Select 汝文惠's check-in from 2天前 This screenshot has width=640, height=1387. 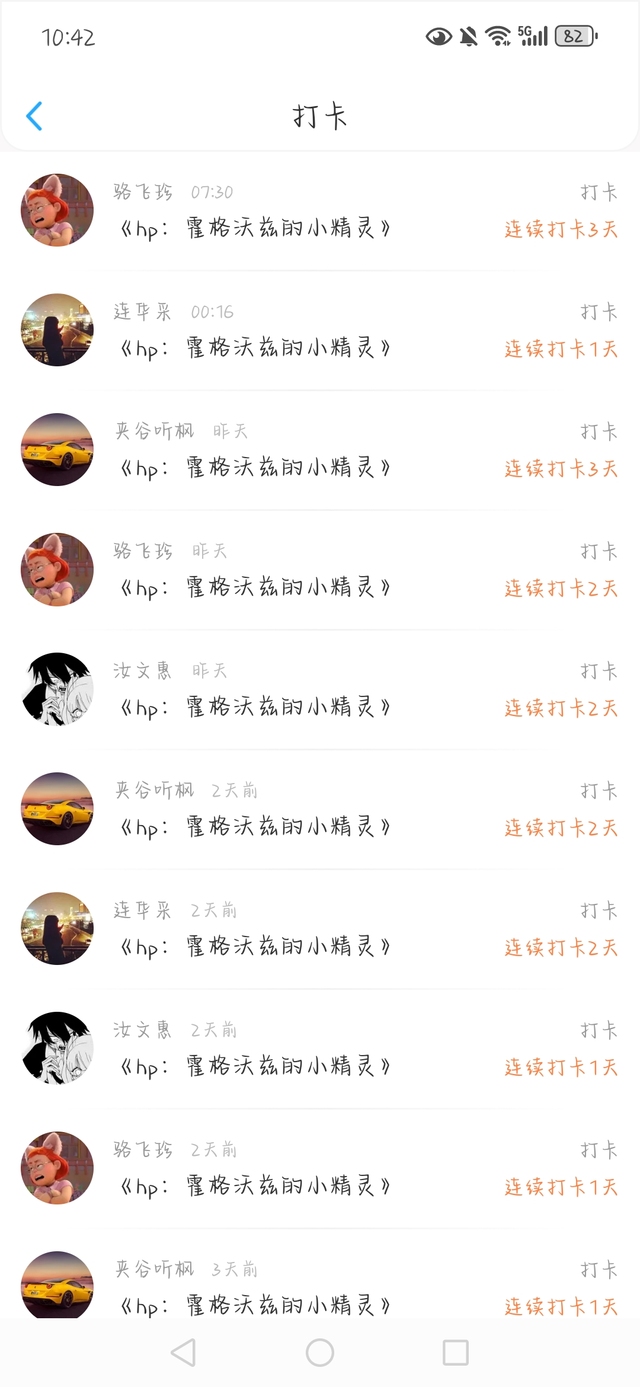[320, 1049]
